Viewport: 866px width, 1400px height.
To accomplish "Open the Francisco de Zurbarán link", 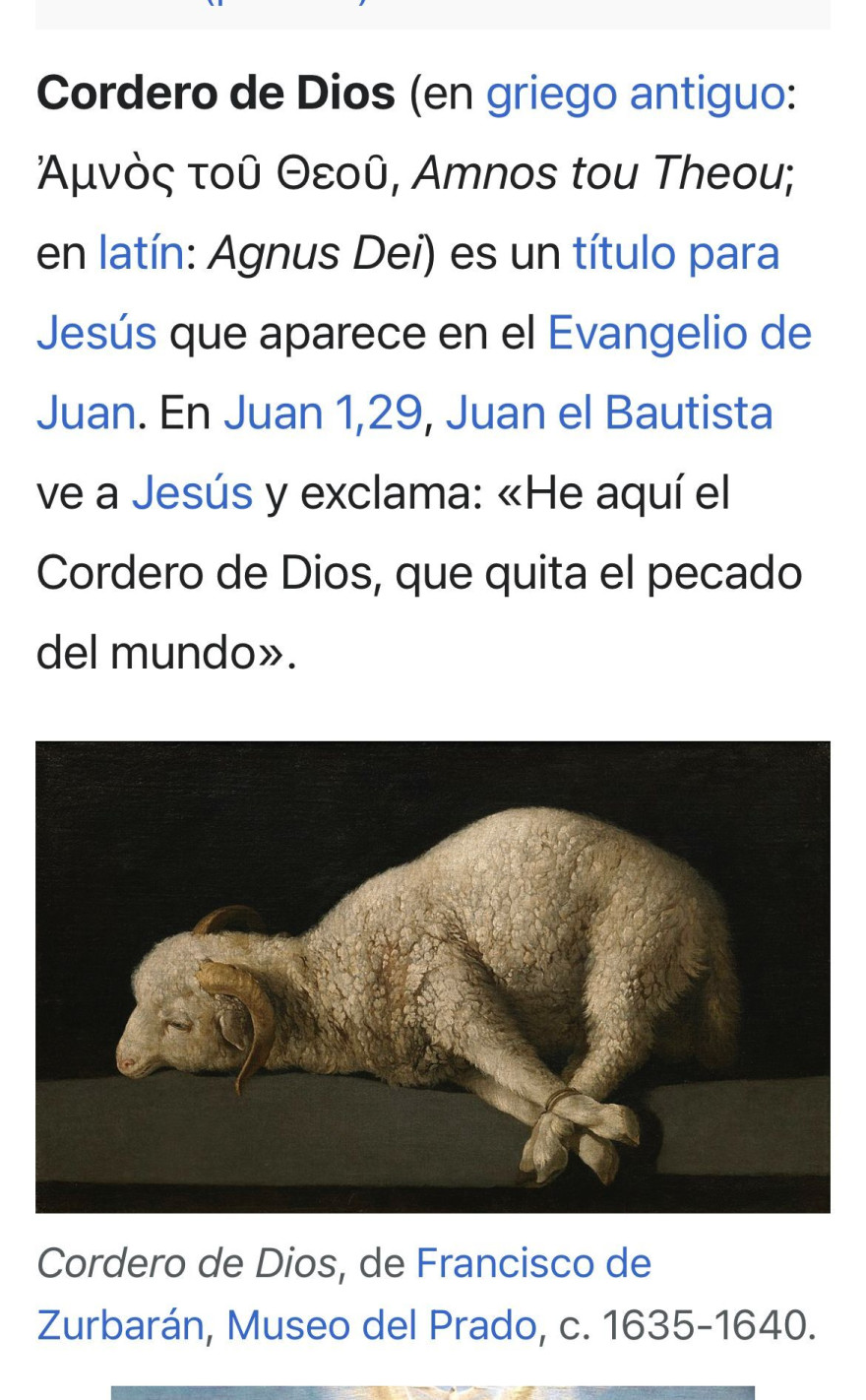I will (533, 1263).
